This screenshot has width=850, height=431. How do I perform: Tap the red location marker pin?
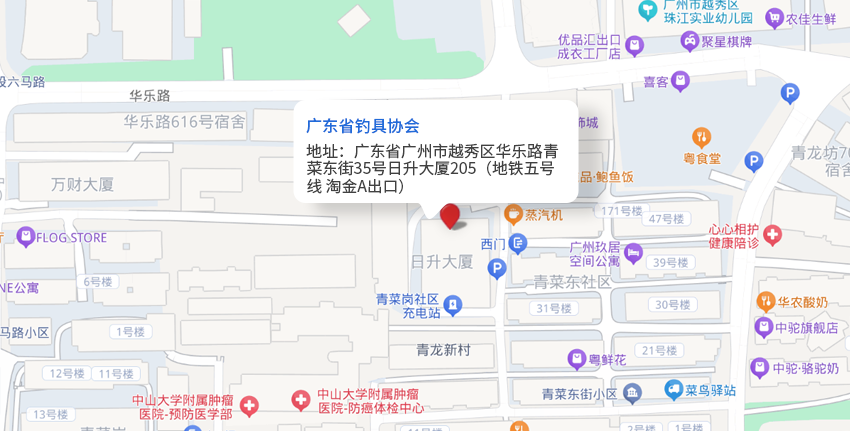(x=451, y=215)
